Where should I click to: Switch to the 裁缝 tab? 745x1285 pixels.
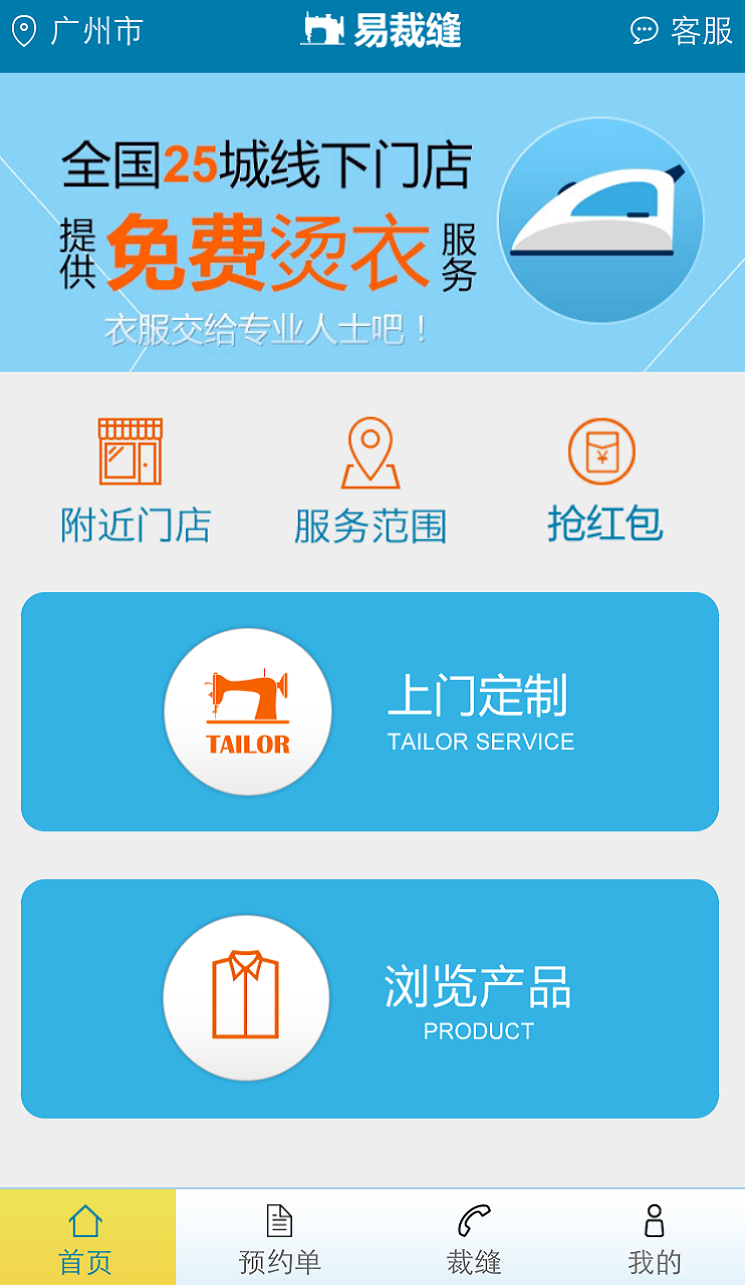[473, 1238]
